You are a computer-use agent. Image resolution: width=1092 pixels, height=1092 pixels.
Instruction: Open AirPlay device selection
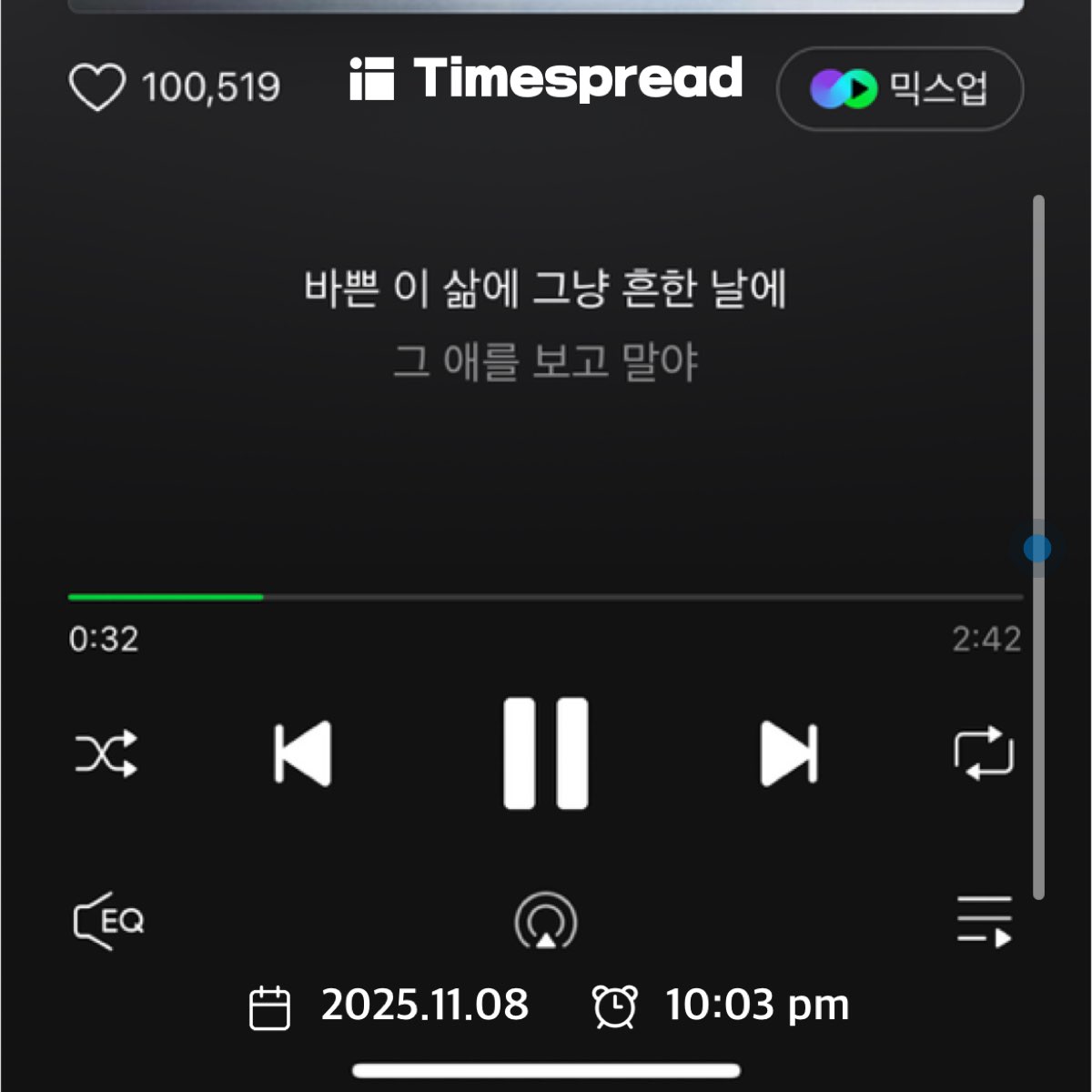click(546, 921)
